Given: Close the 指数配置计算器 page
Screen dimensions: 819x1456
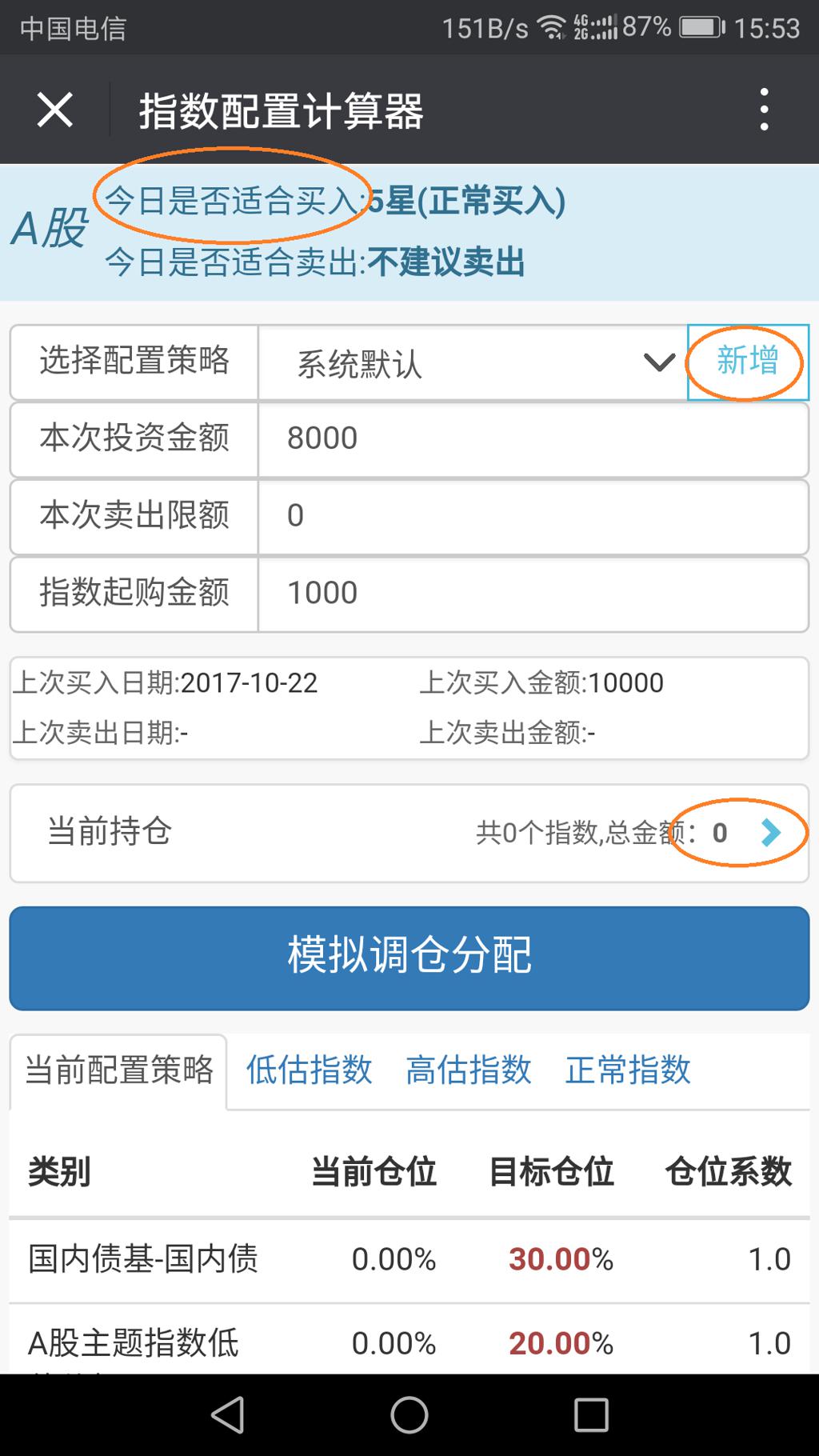Looking at the screenshot, I should pos(54,110).
